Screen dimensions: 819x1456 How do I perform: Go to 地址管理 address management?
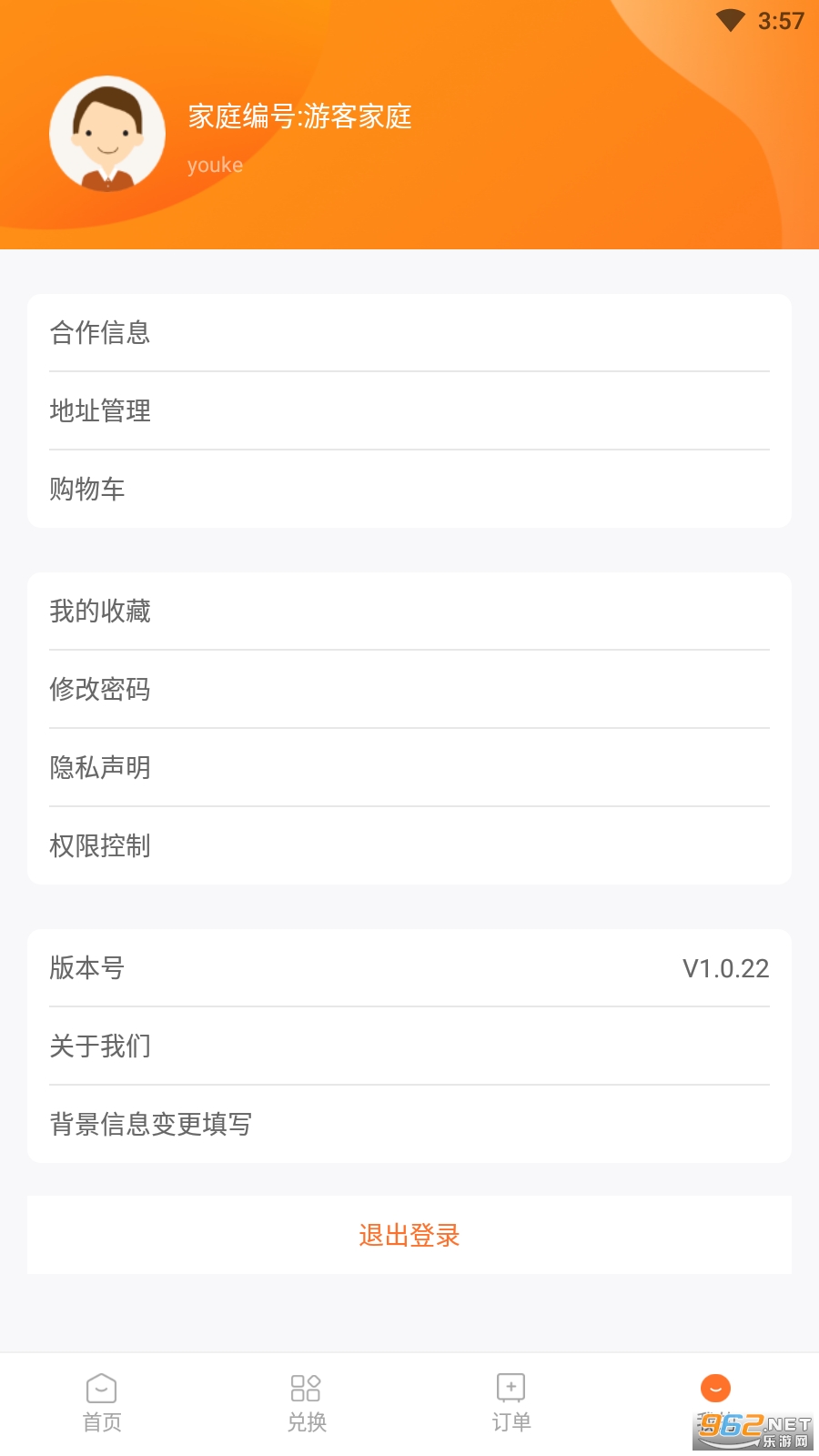pos(409,411)
